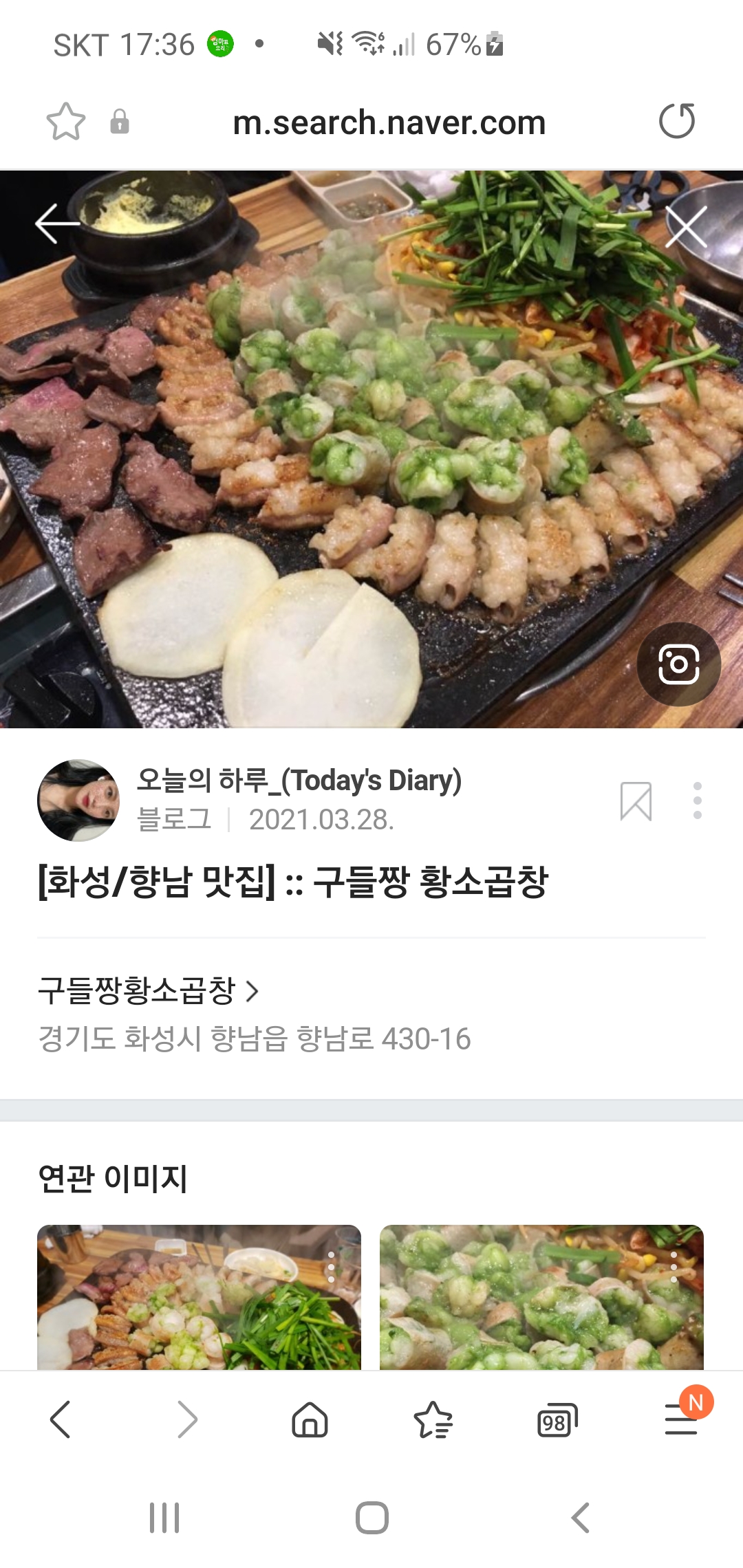The width and height of the screenshot is (743, 1568).
Task: Open the related close-up image of green gopchang
Action: (x=541, y=1297)
